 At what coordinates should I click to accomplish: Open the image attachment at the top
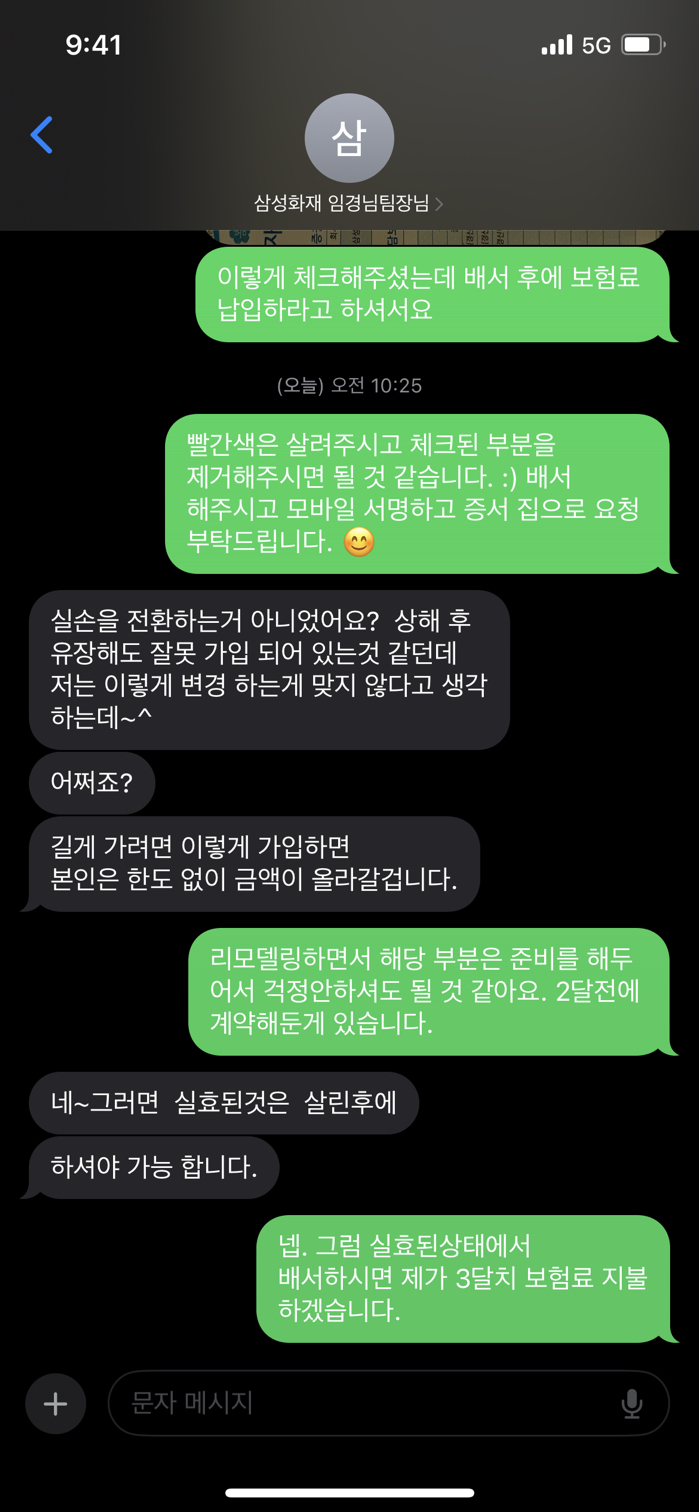coord(435,237)
